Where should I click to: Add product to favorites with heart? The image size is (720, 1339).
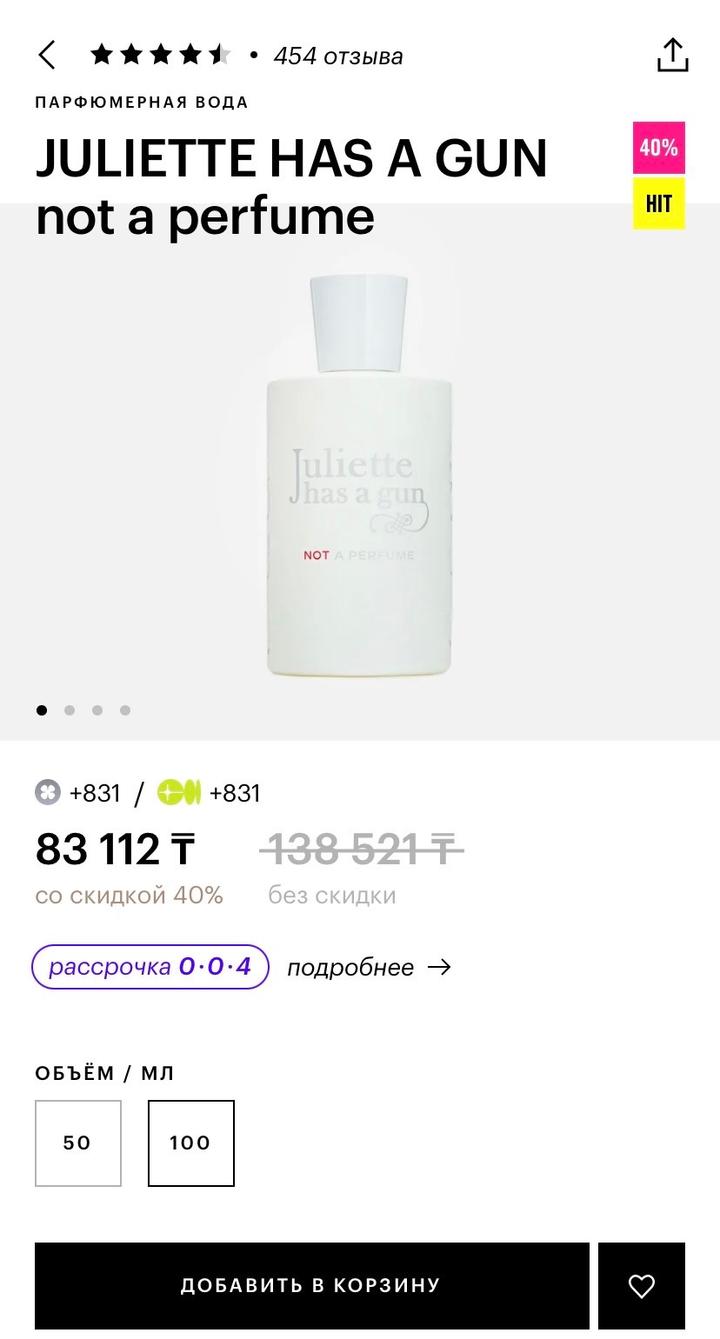point(641,1286)
